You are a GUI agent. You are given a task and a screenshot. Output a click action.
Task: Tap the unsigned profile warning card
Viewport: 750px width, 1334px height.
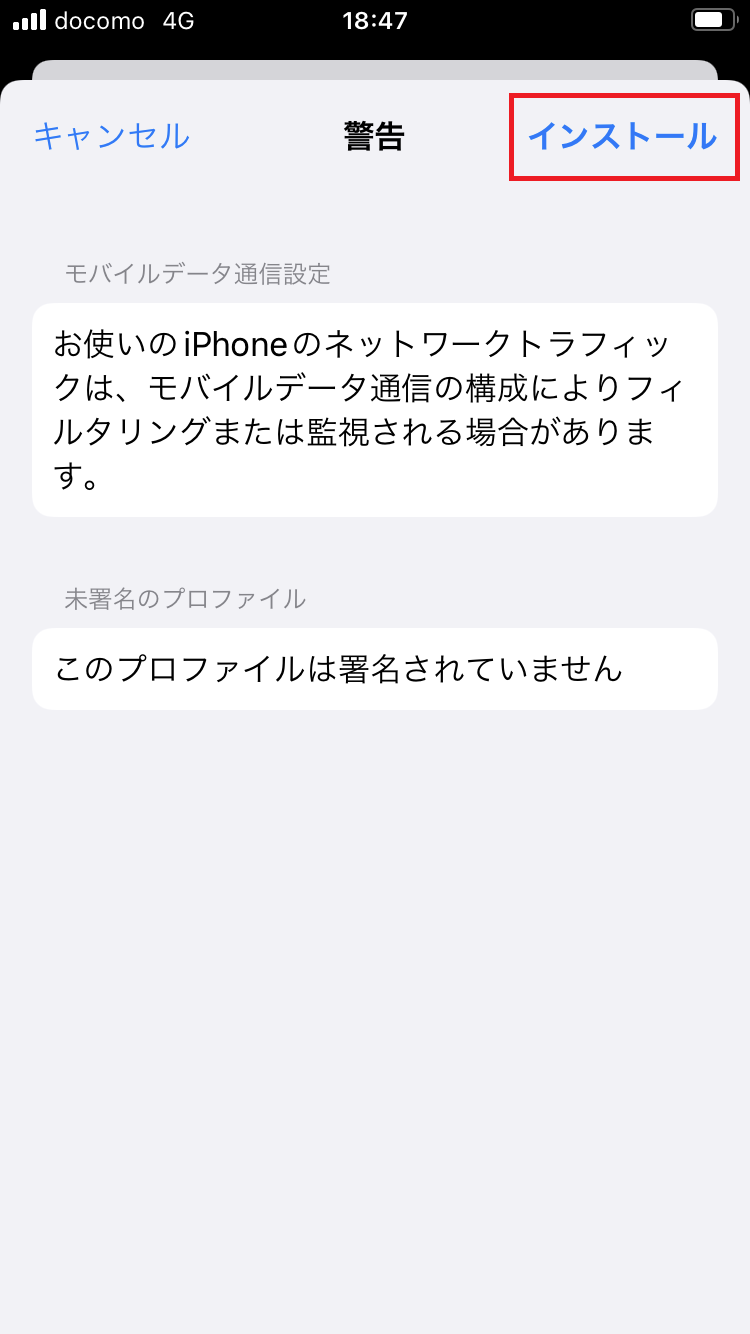tap(375, 668)
